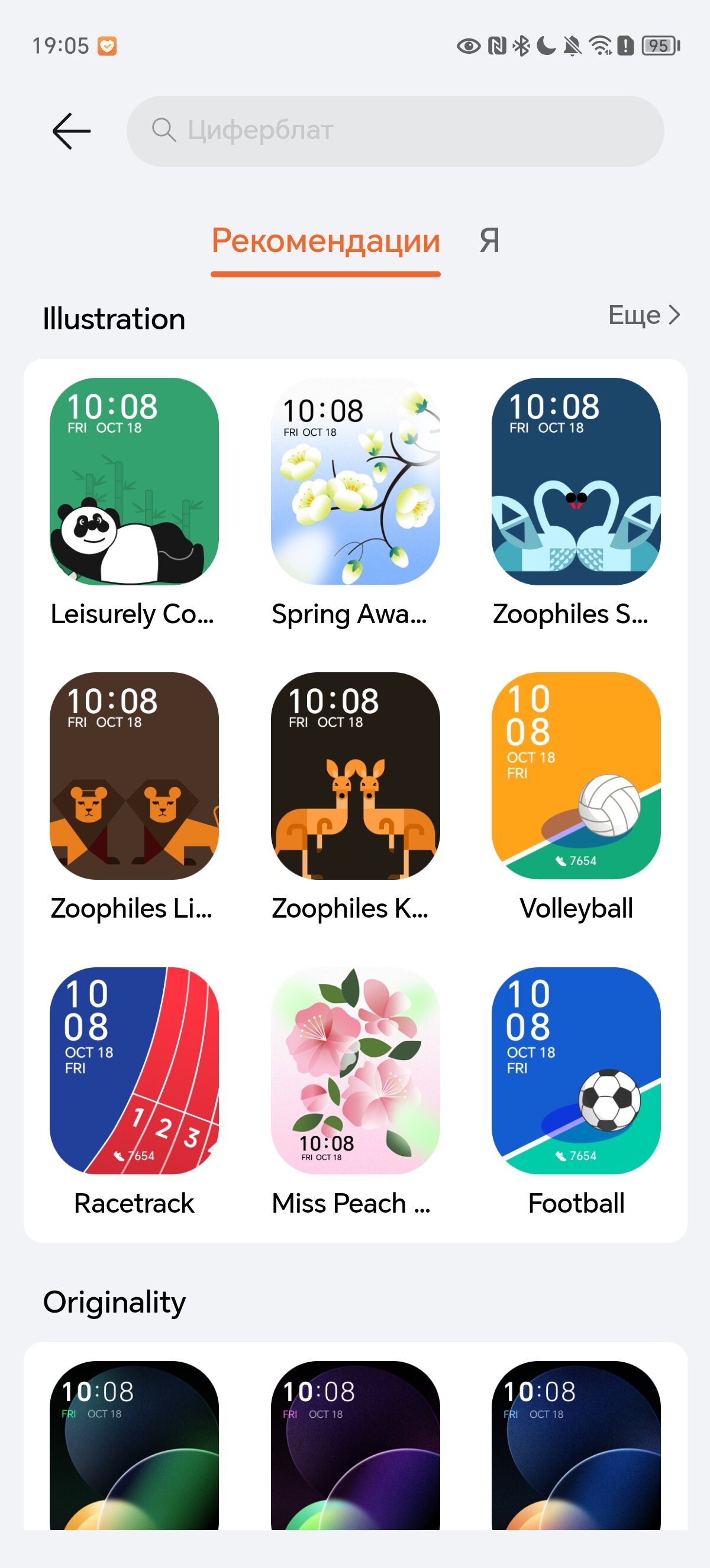Open the purple Originality watch face
Image resolution: width=710 pixels, height=1568 pixels.
coord(355,1445)
